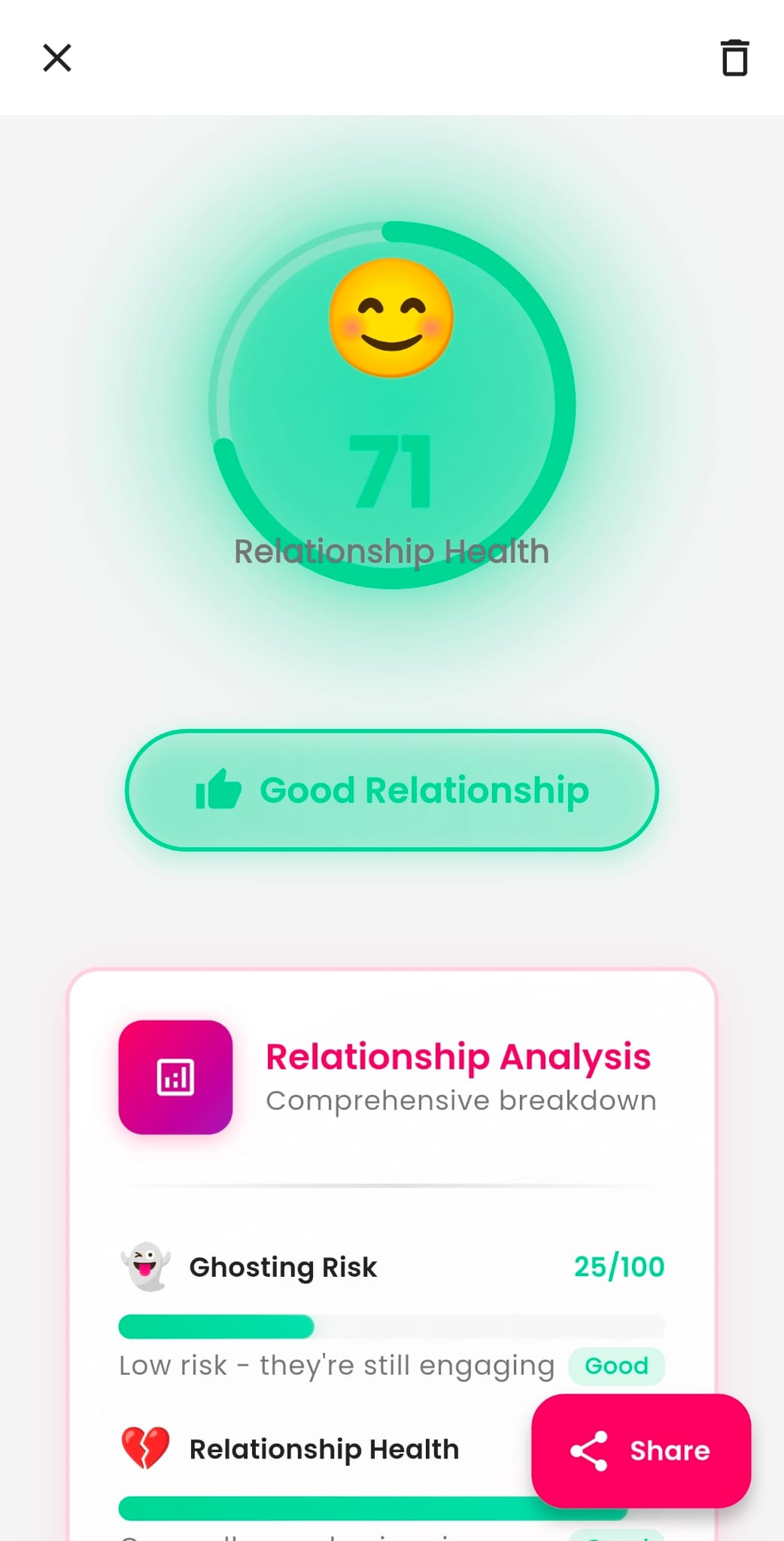This screenshot has width=784, height=1541.
Task: Tap the ghost icon next to Ghosting Risk
Action: [x=147, y=1266]
